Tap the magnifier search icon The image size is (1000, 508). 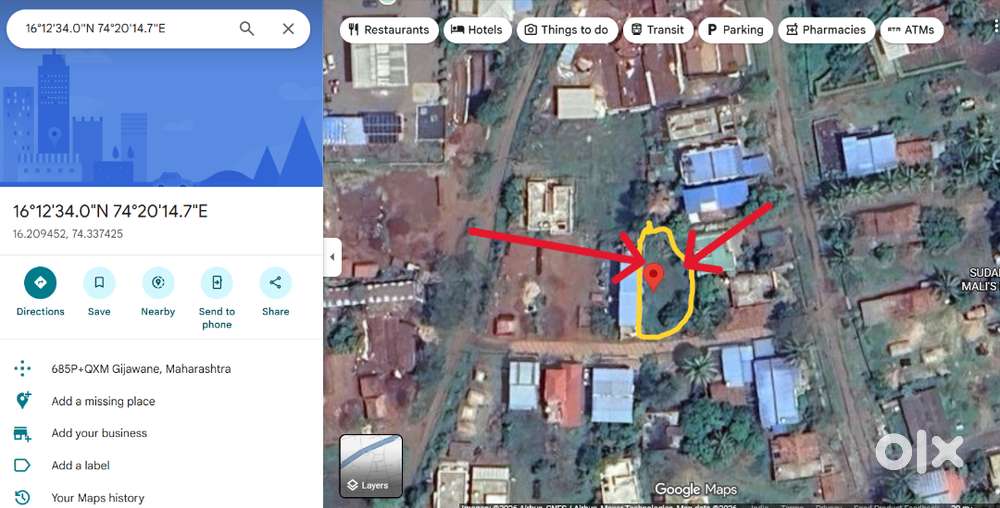click(x=247, y=29)
